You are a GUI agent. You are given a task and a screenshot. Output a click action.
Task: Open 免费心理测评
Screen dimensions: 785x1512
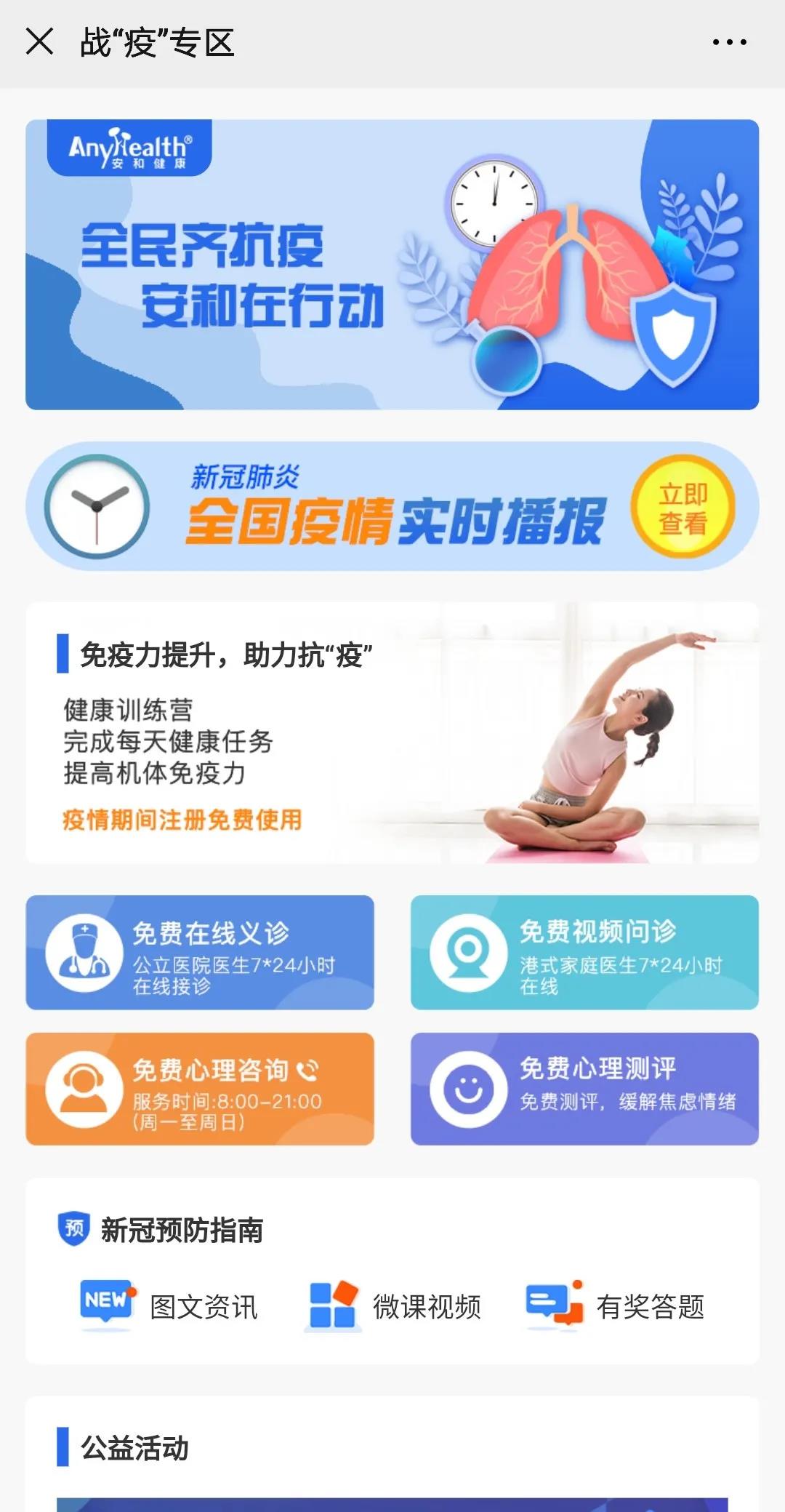584,1089
